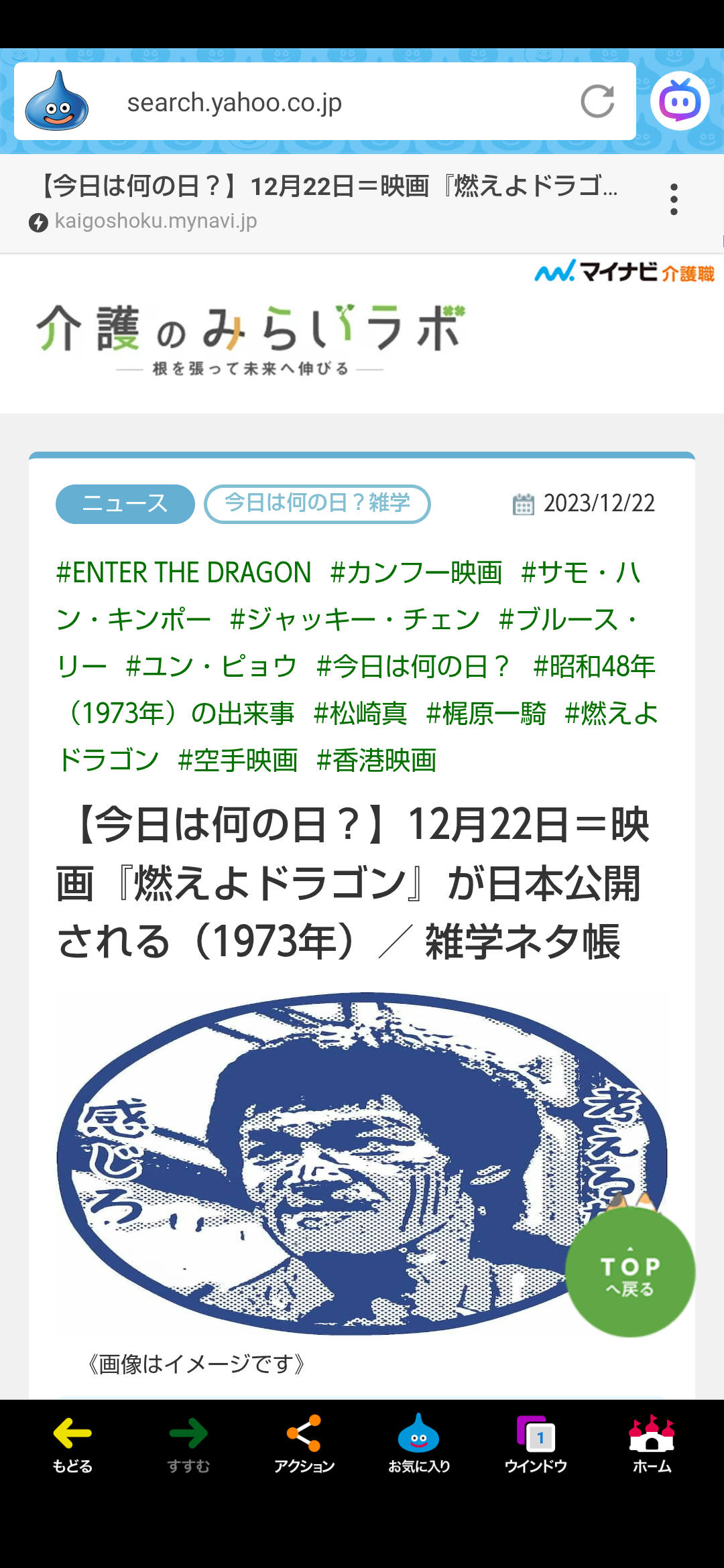
Task: Open the #ENTER THE DRAGON hashtag
Action: coord(184,573)
